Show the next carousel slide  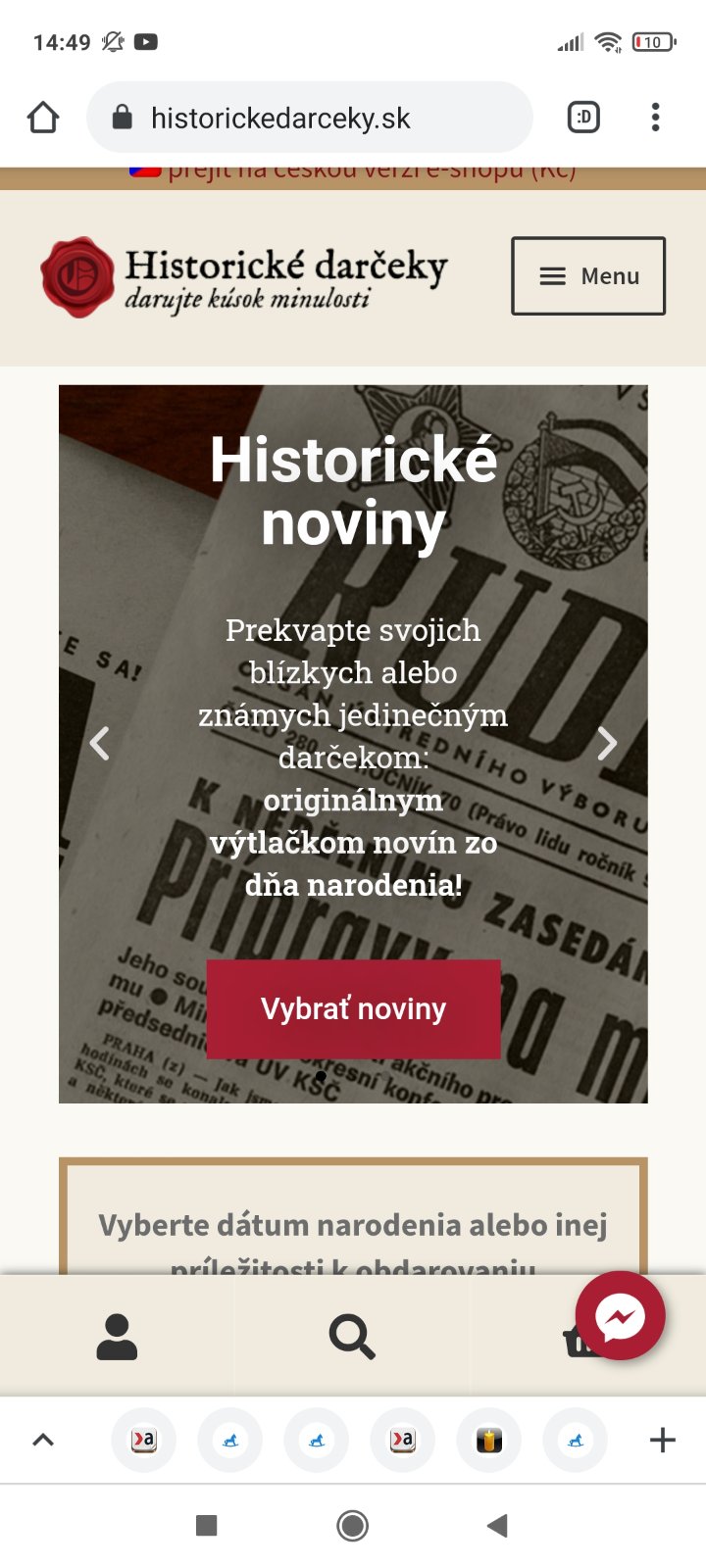(x=607, y=744)
